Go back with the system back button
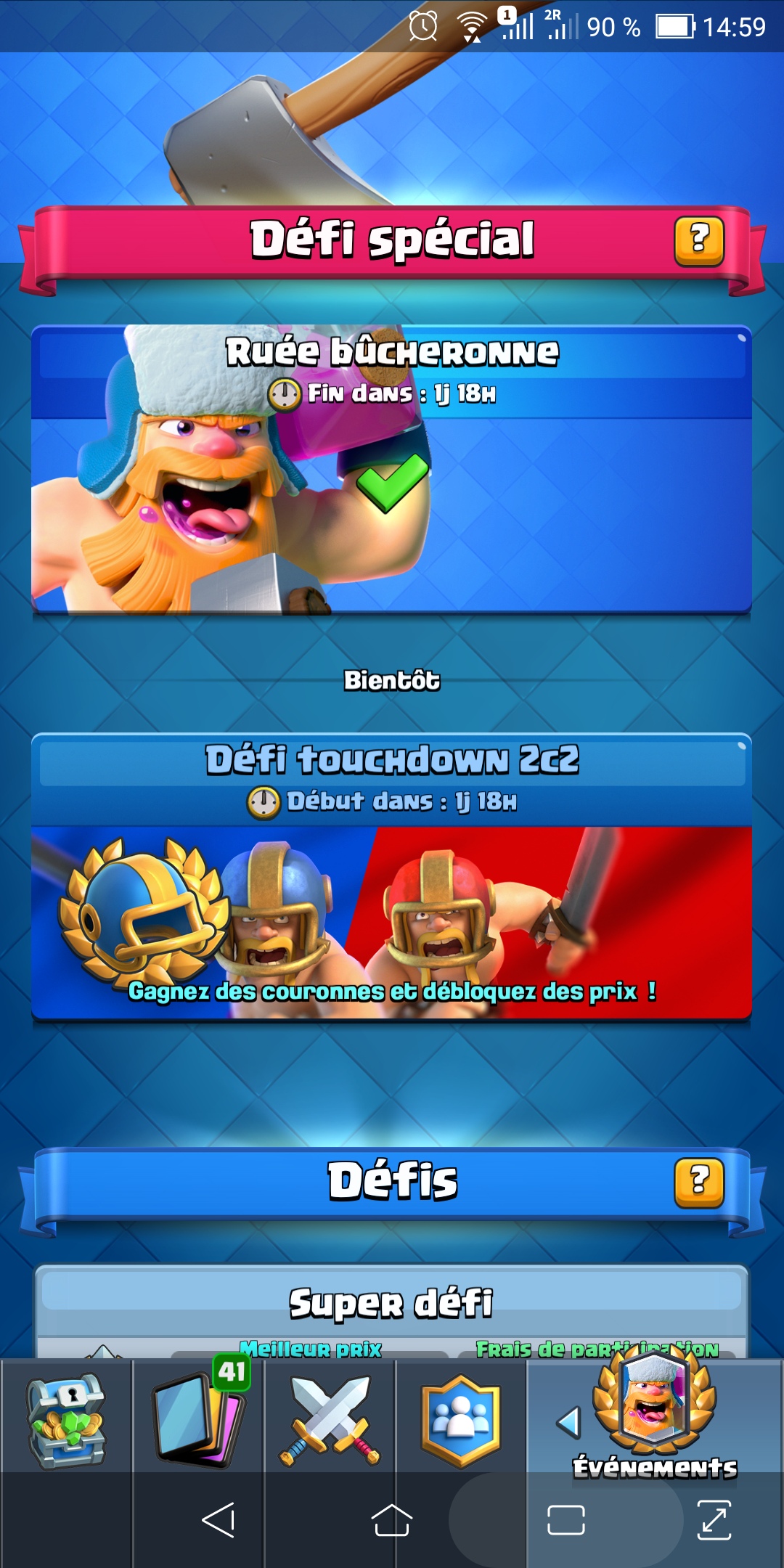The image size is (784, 1568). (x=218, y=1520)
